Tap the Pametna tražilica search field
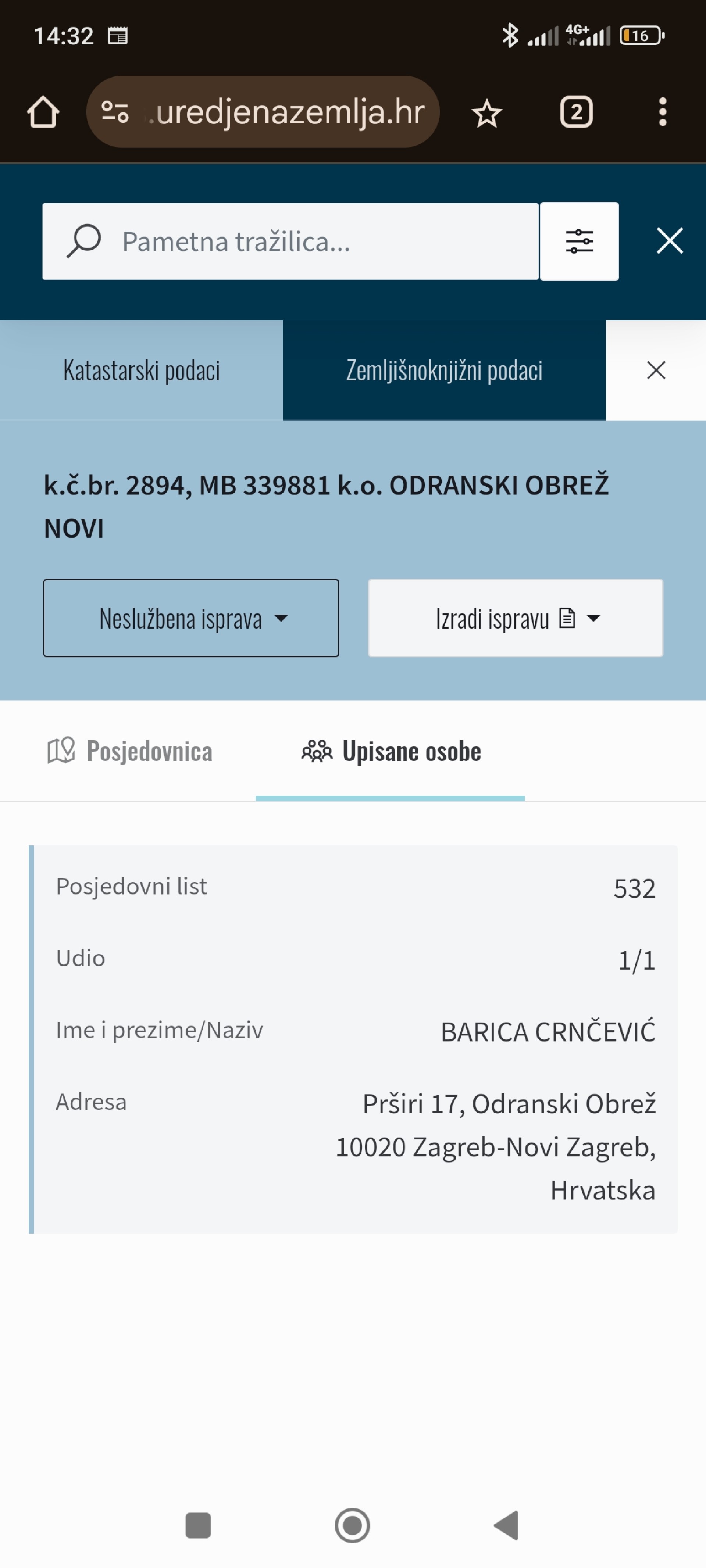Screen dimensions: 706x1568 [290, 241]
